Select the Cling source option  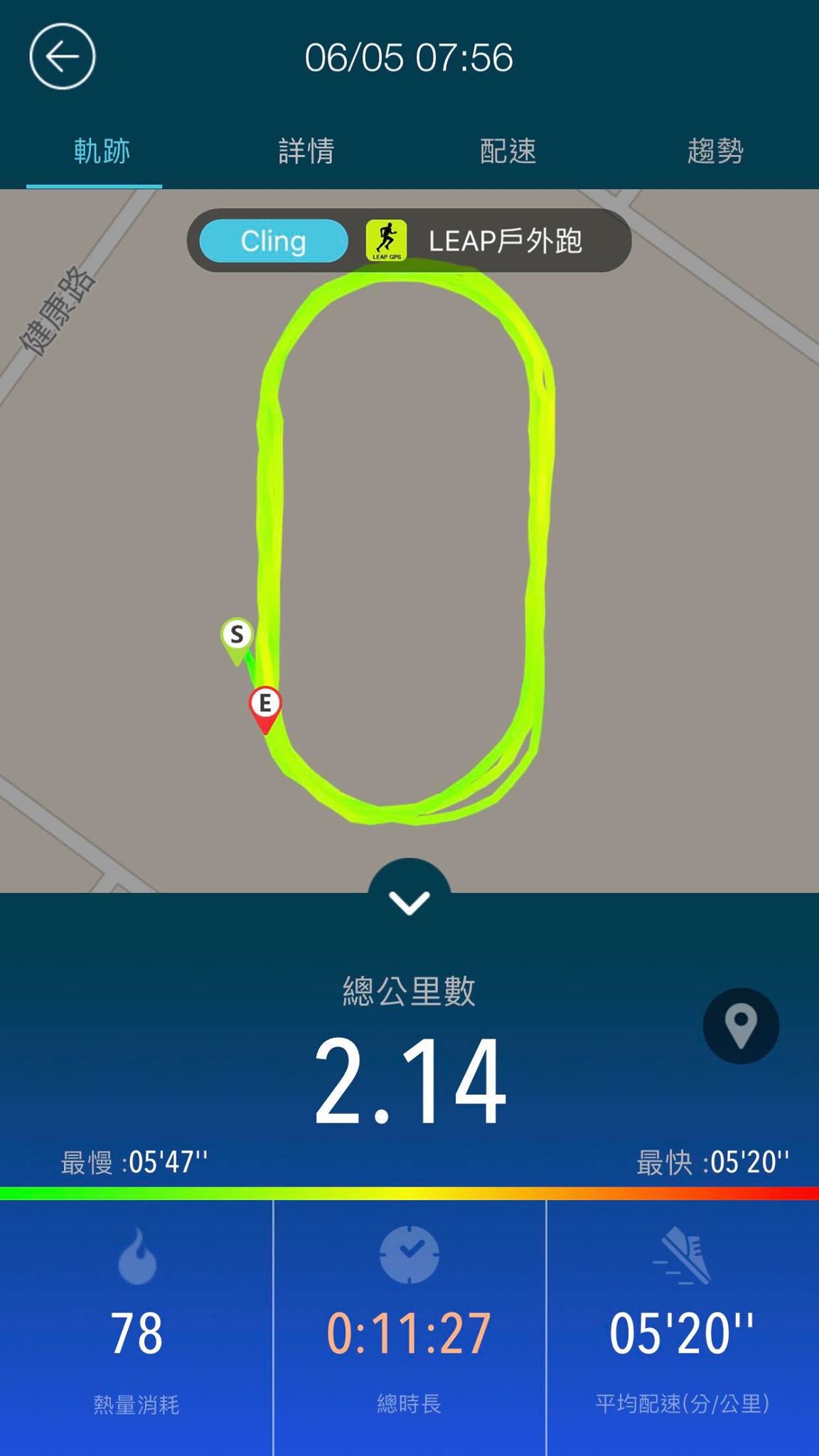pos(274,241)
